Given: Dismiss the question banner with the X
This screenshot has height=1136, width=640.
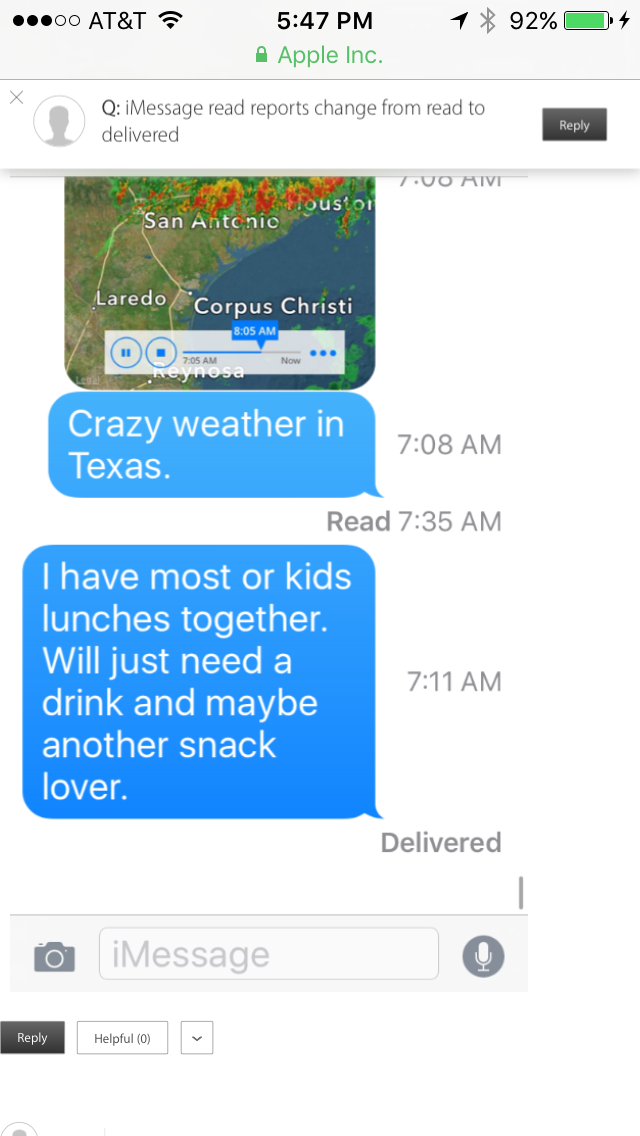Looking at the screenshot, I should click(16, 97).
